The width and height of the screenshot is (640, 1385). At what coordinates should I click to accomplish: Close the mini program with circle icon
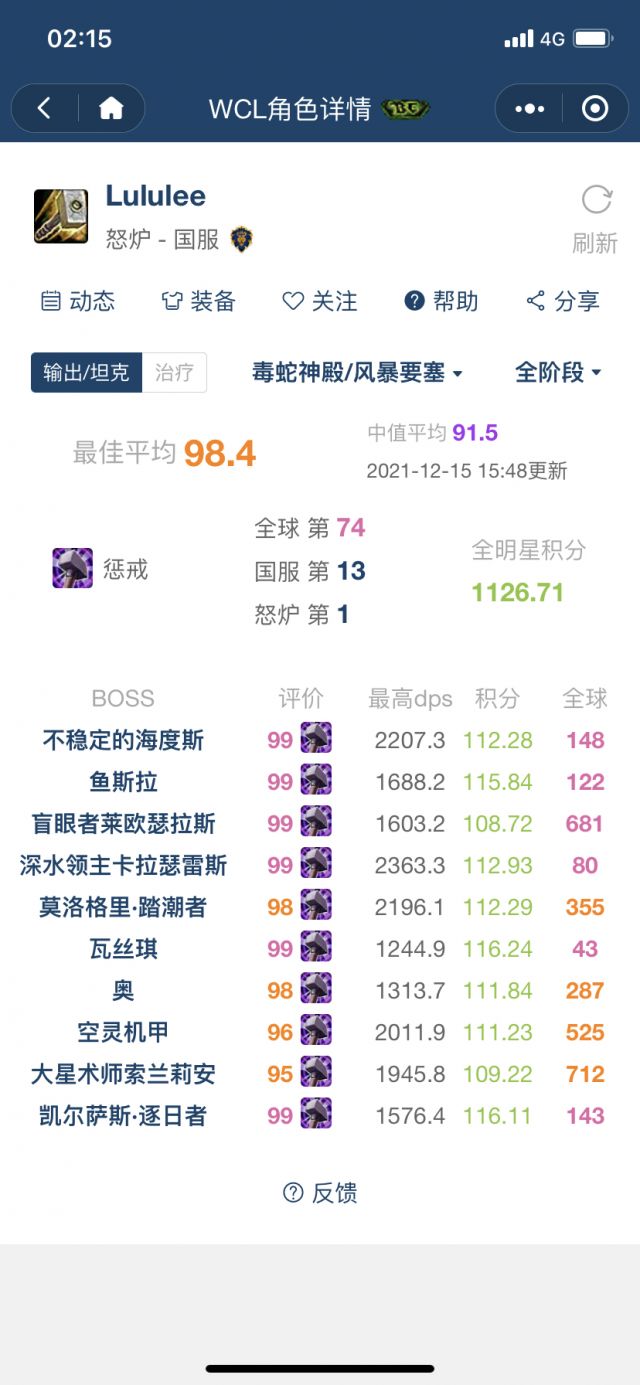595,109
